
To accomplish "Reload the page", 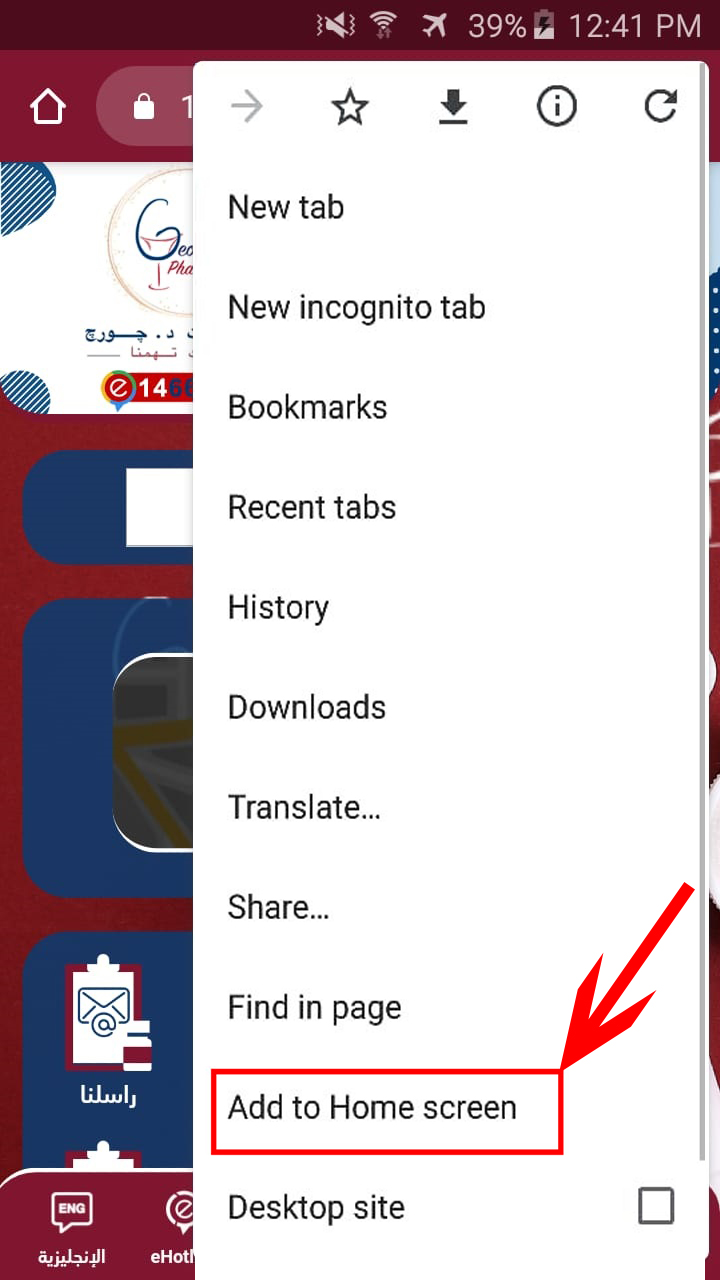I will click(660, 107).
